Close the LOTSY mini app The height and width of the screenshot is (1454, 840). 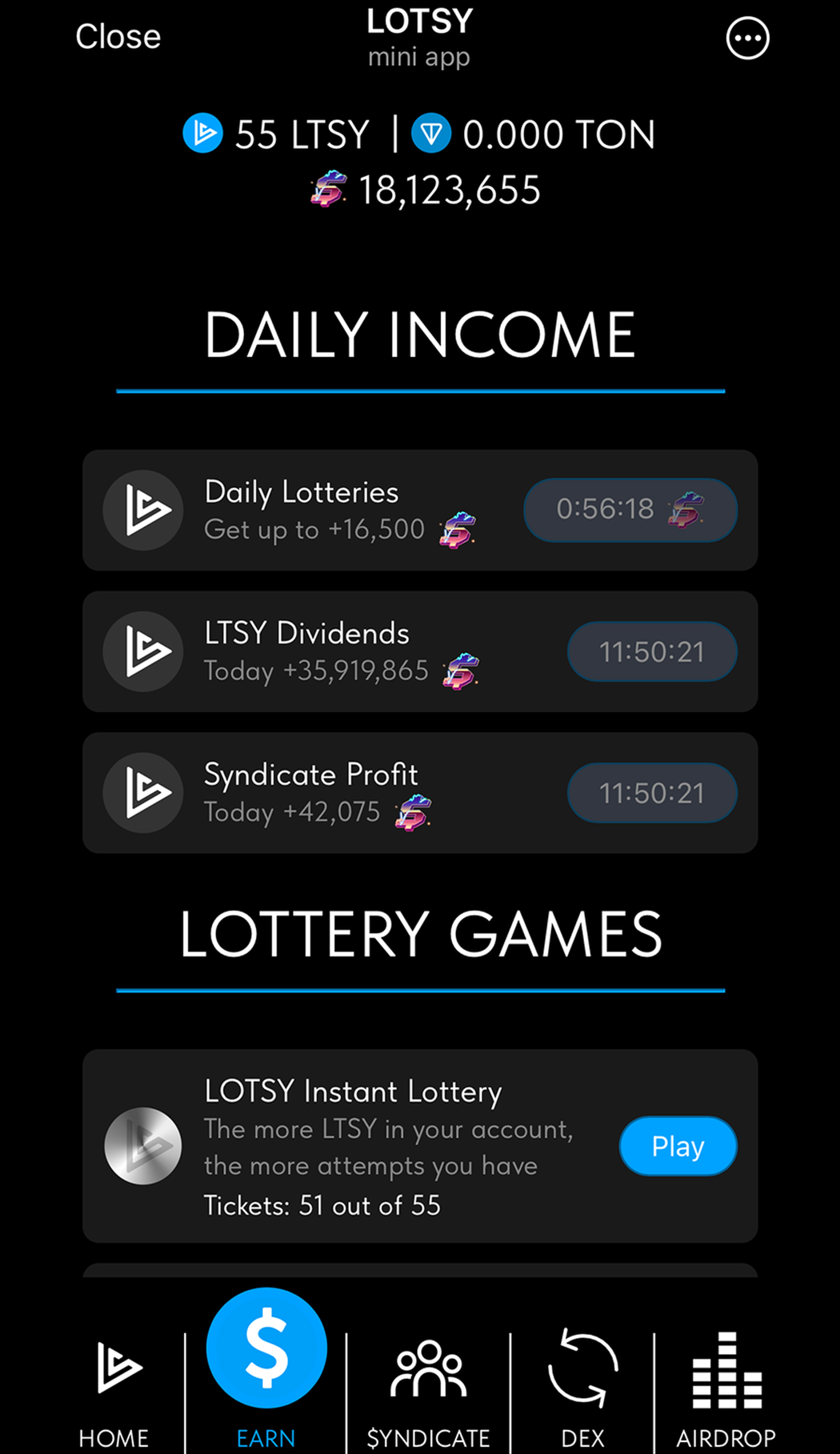pos(118,37)
